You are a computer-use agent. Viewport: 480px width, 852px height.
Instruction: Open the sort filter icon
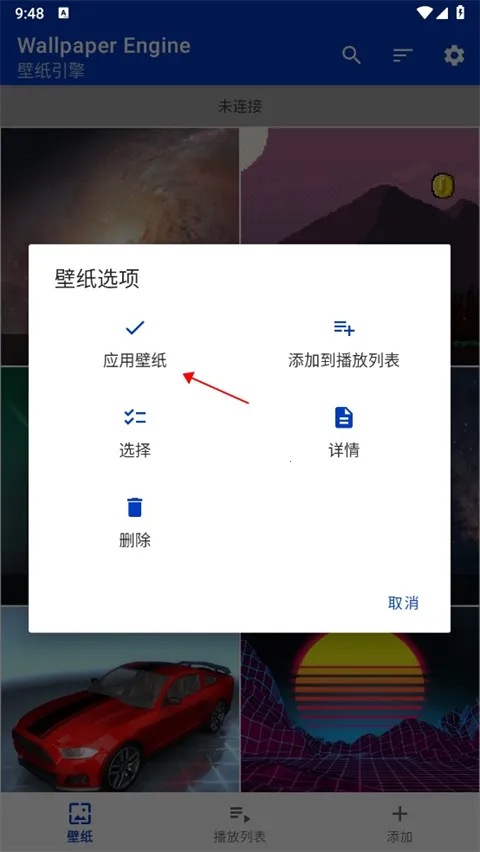[403, 55]
